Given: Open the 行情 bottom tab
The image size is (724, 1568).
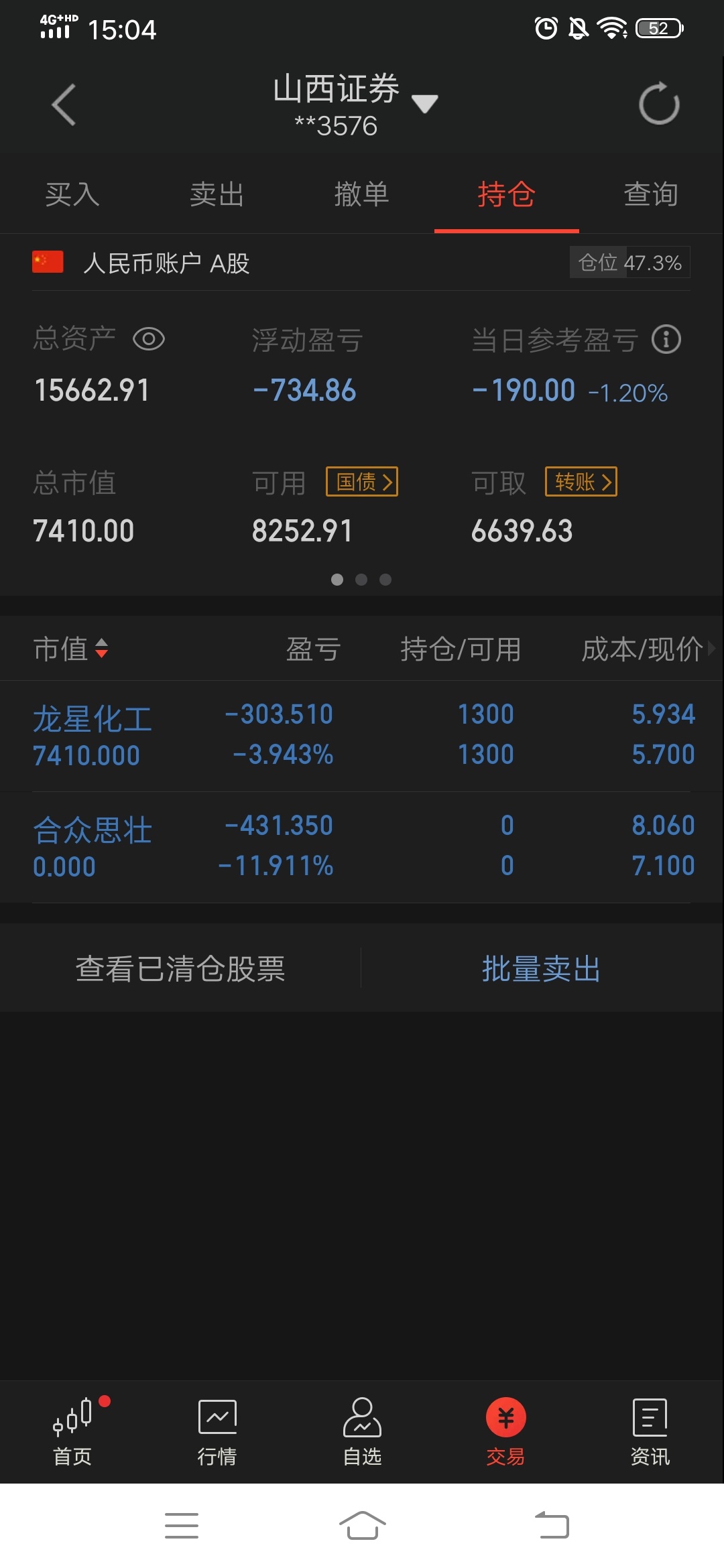Looking at the screenshot, I should [217, 1431].
